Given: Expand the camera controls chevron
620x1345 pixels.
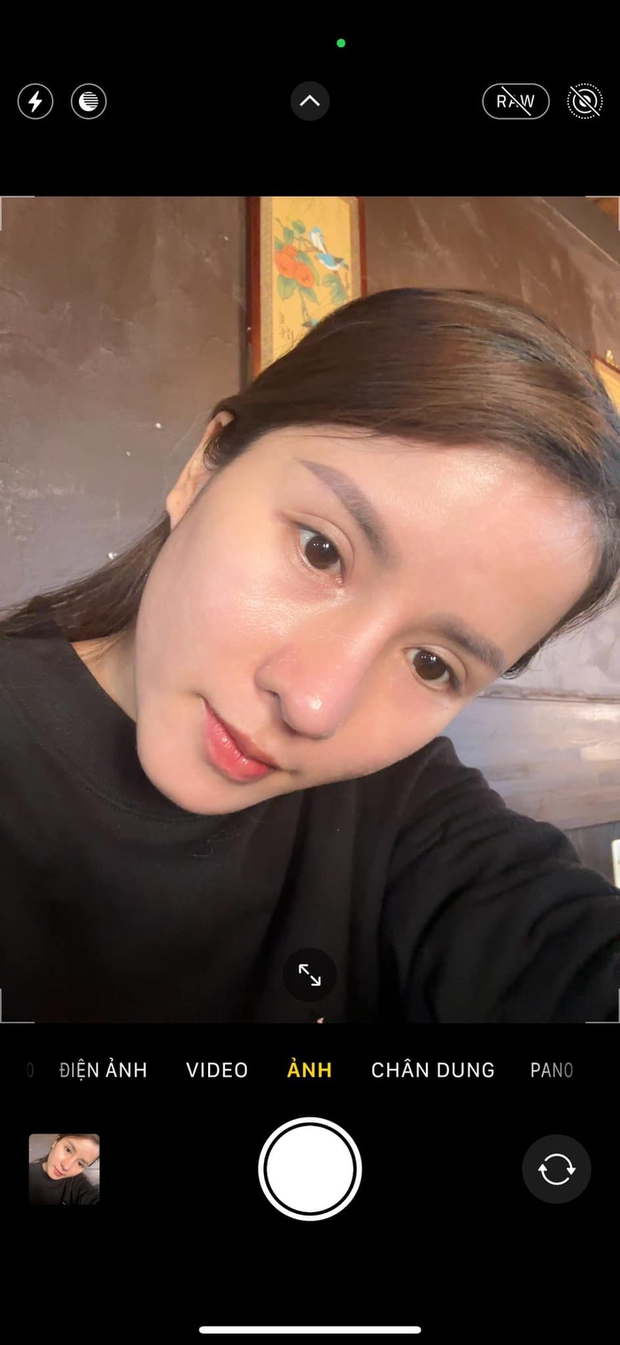Looking at the screenshot, I should (310, 101).
